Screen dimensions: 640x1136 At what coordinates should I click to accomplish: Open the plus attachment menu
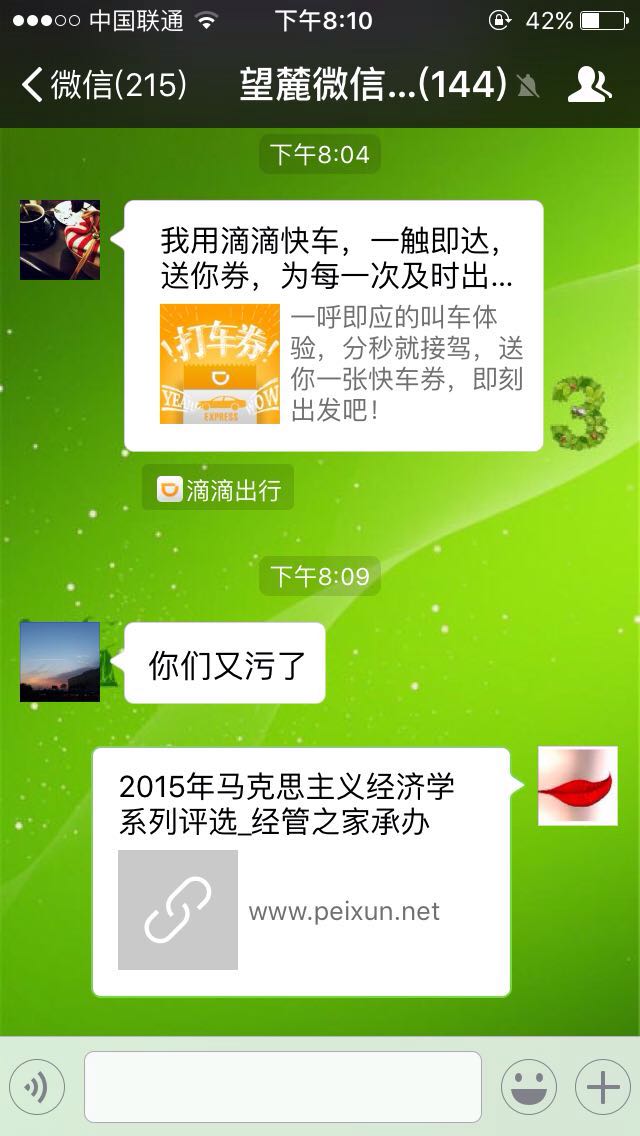click(602, 1087)
